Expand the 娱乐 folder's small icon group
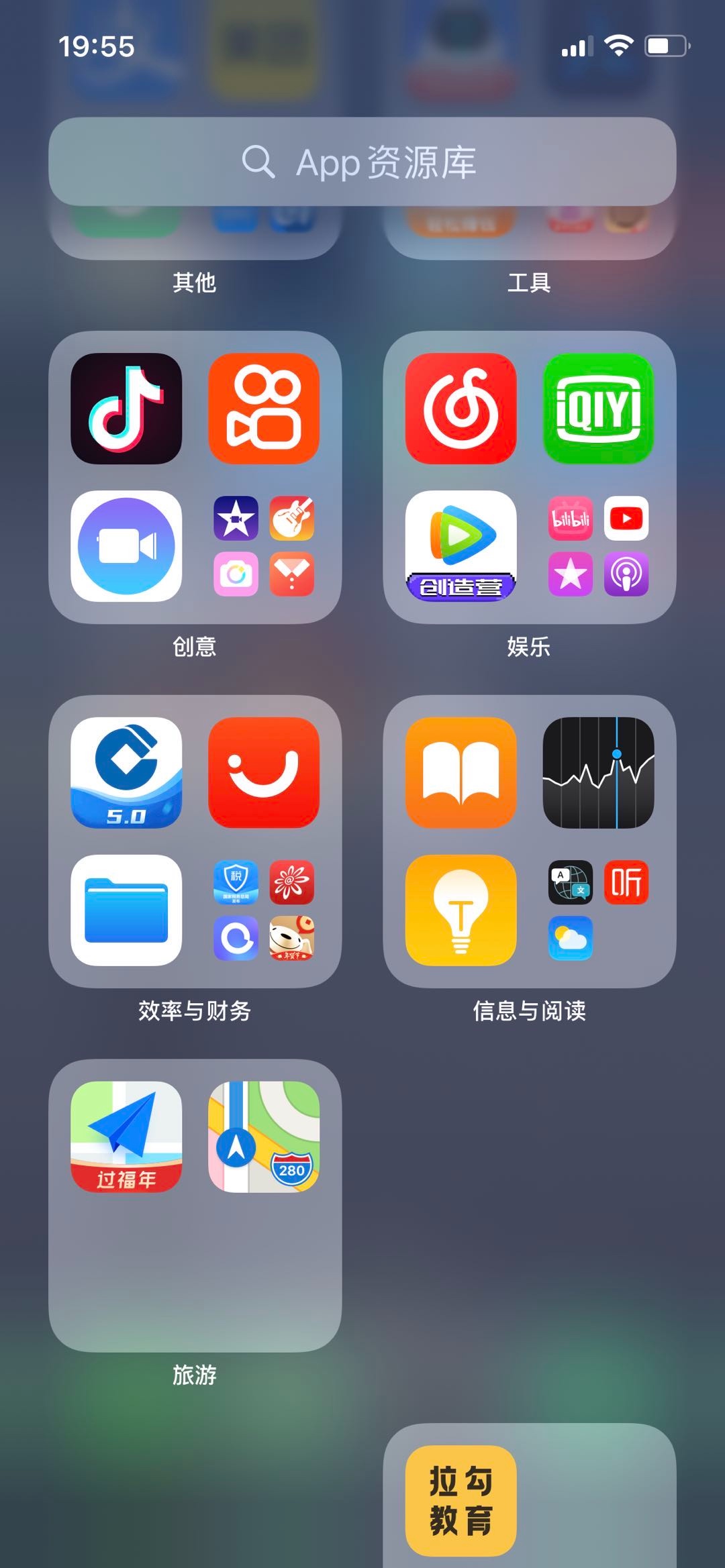 coord(598,546)
